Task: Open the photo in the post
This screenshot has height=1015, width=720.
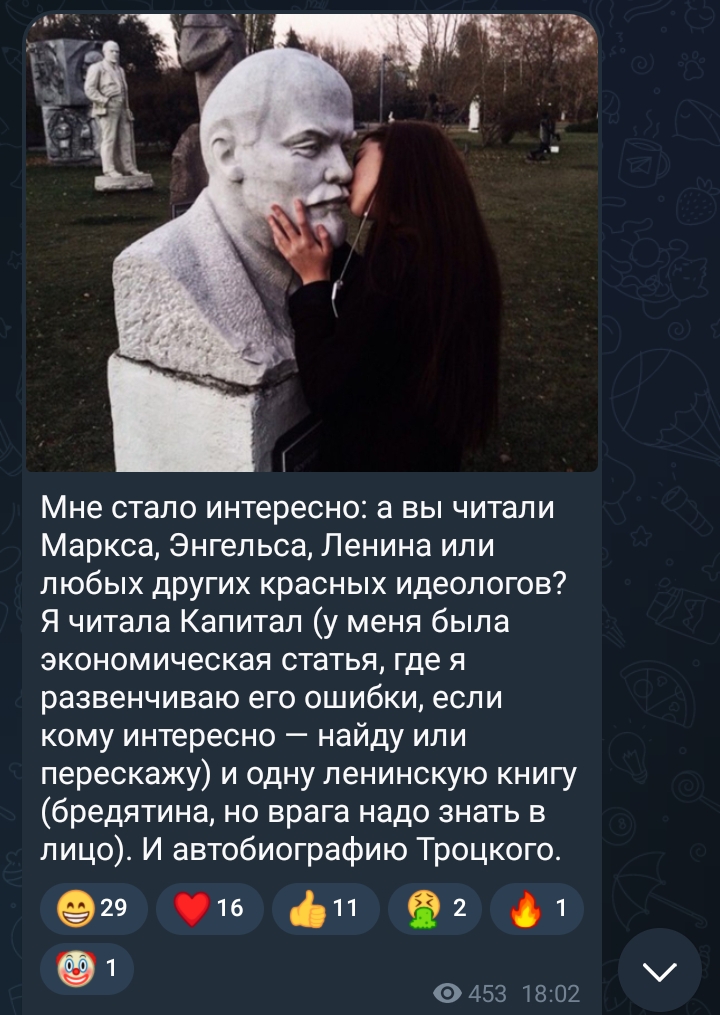Action: (311, 243)
